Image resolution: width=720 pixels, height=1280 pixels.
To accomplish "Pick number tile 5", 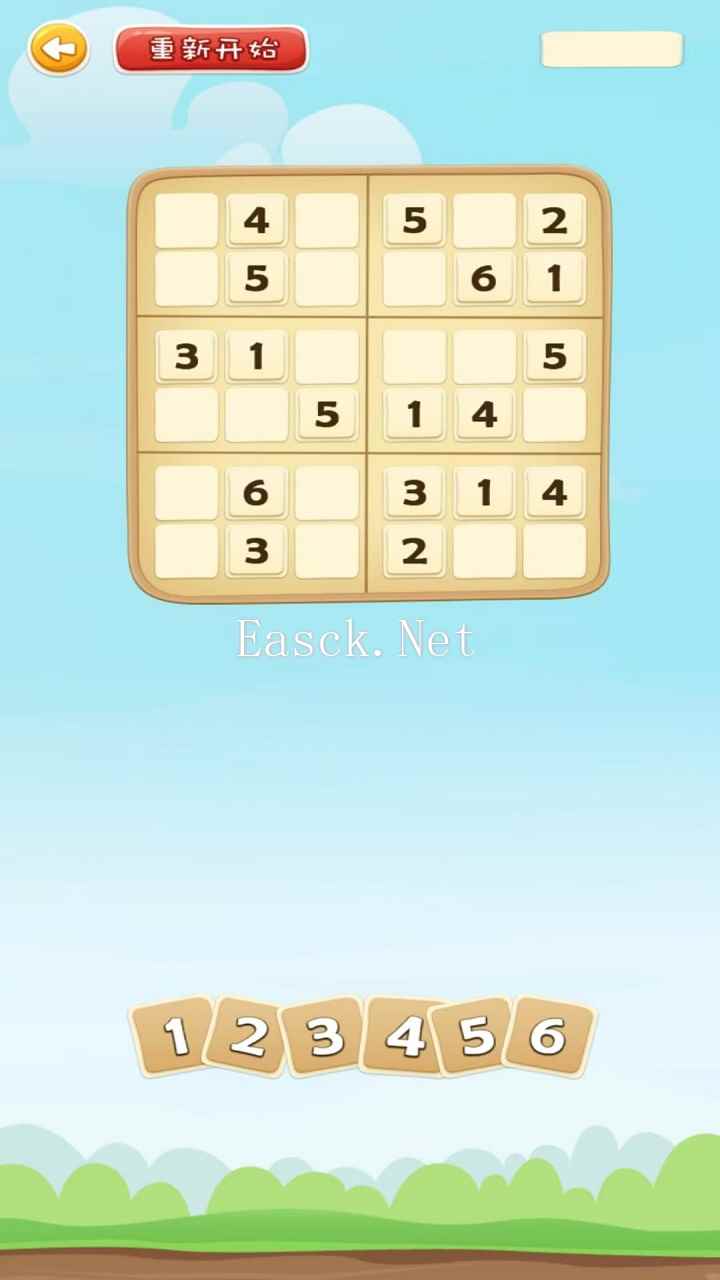I will tap(476, 1037).
